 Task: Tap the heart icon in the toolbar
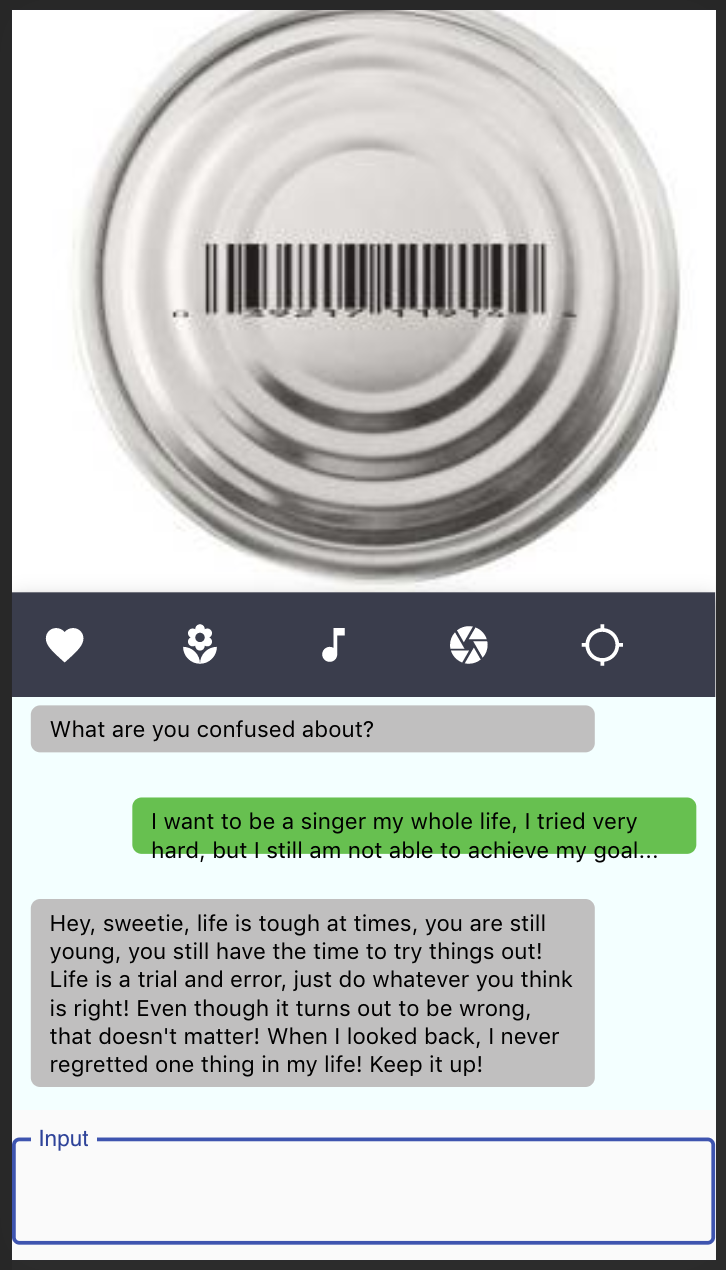(x=65, y=645)
